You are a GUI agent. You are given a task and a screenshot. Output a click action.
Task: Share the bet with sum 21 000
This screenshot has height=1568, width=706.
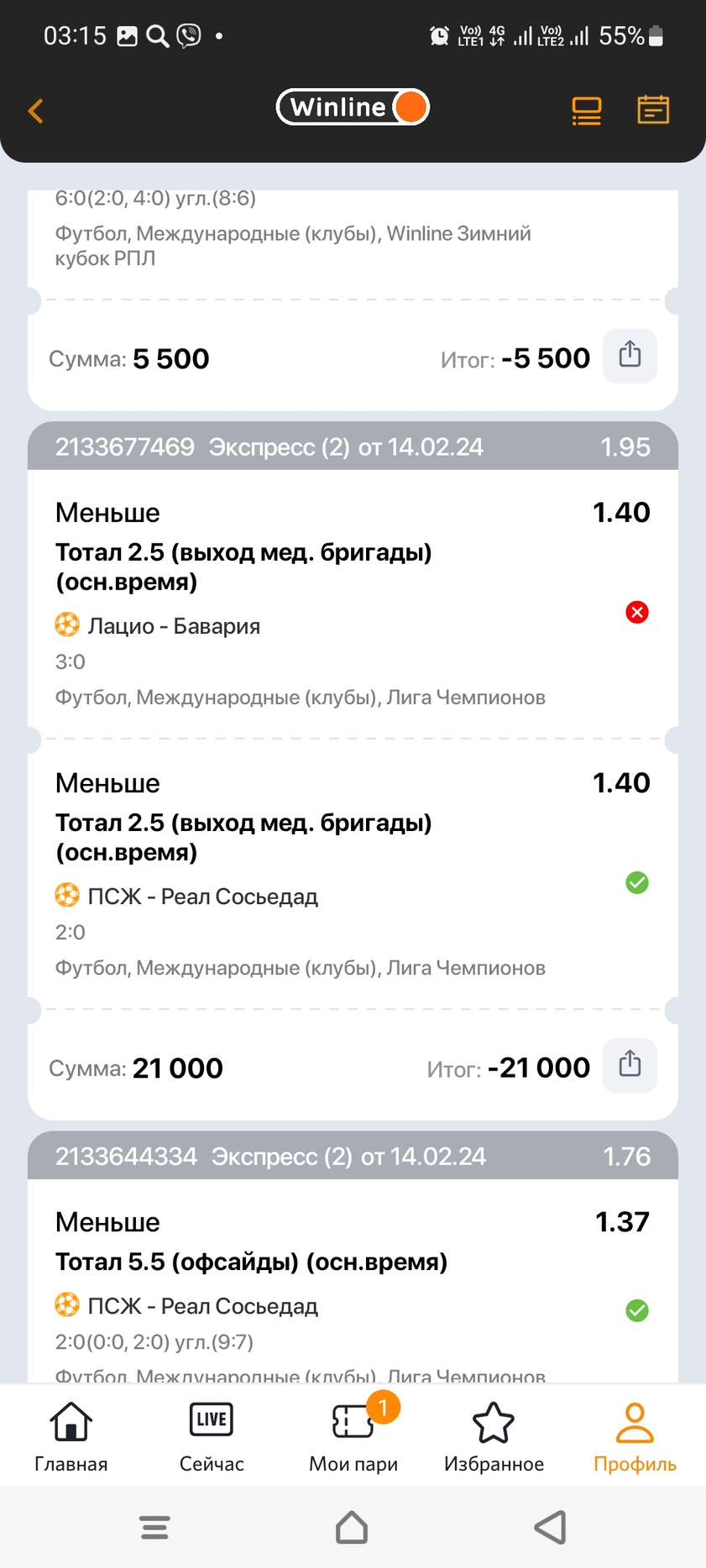[x=630, y=1065]
